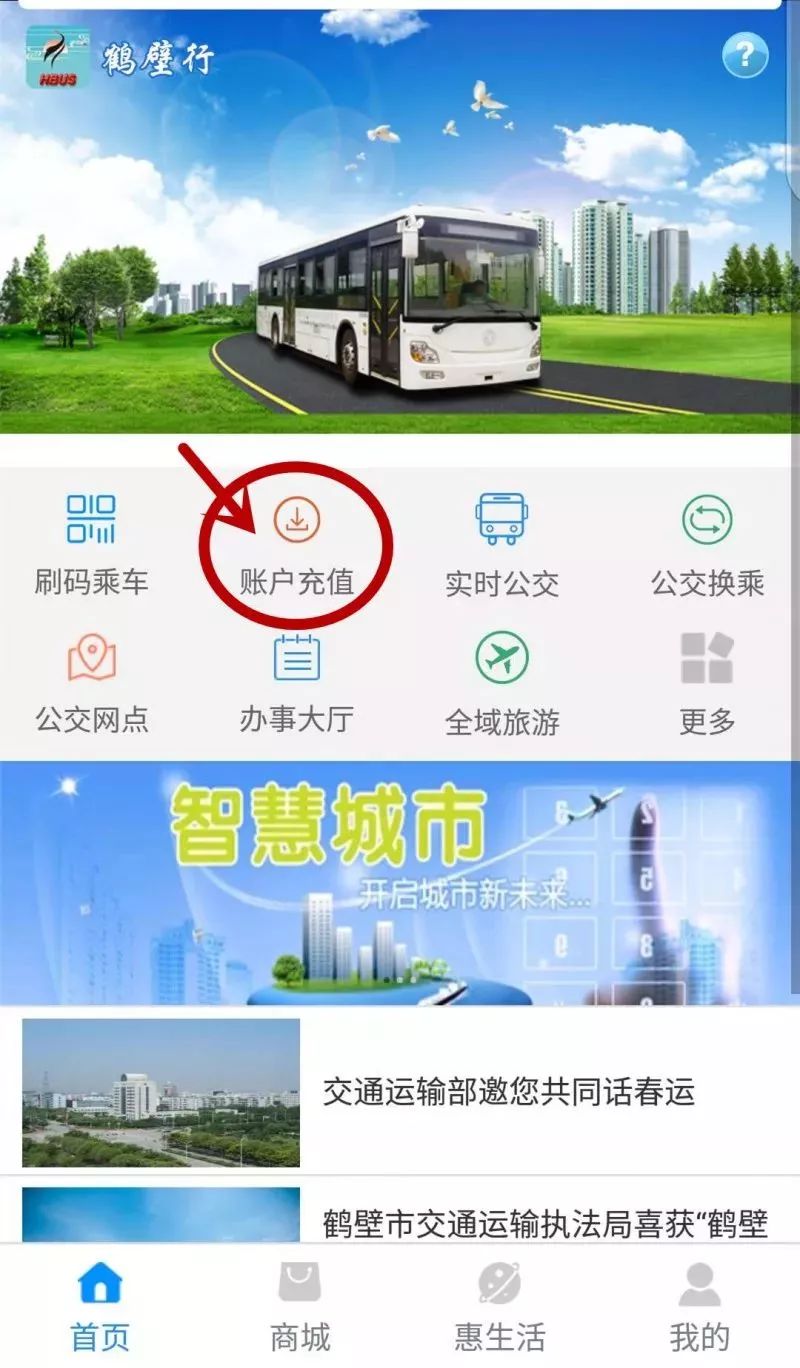The width and height of the screenshot is (800, 1368).
Task: Select 账户充值 account recharge
Action: point(297,545)
